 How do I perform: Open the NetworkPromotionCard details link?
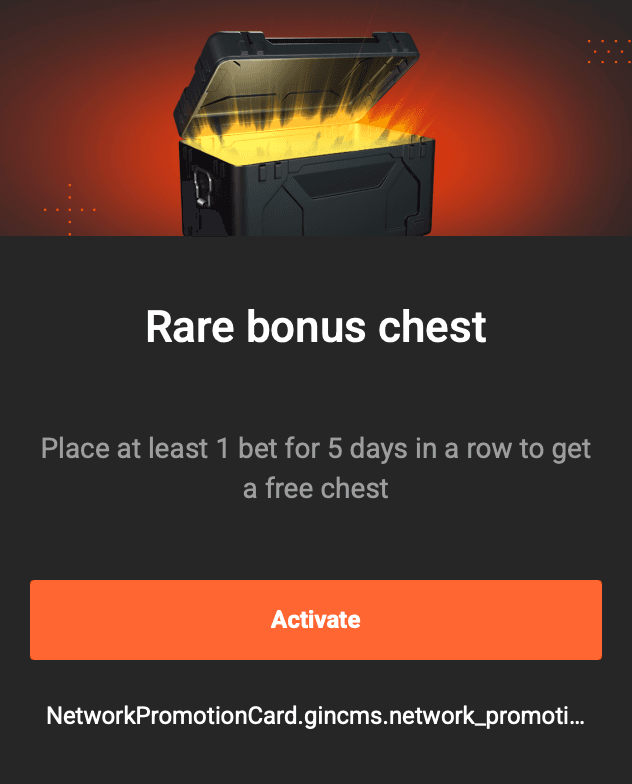tap(316, 716)
